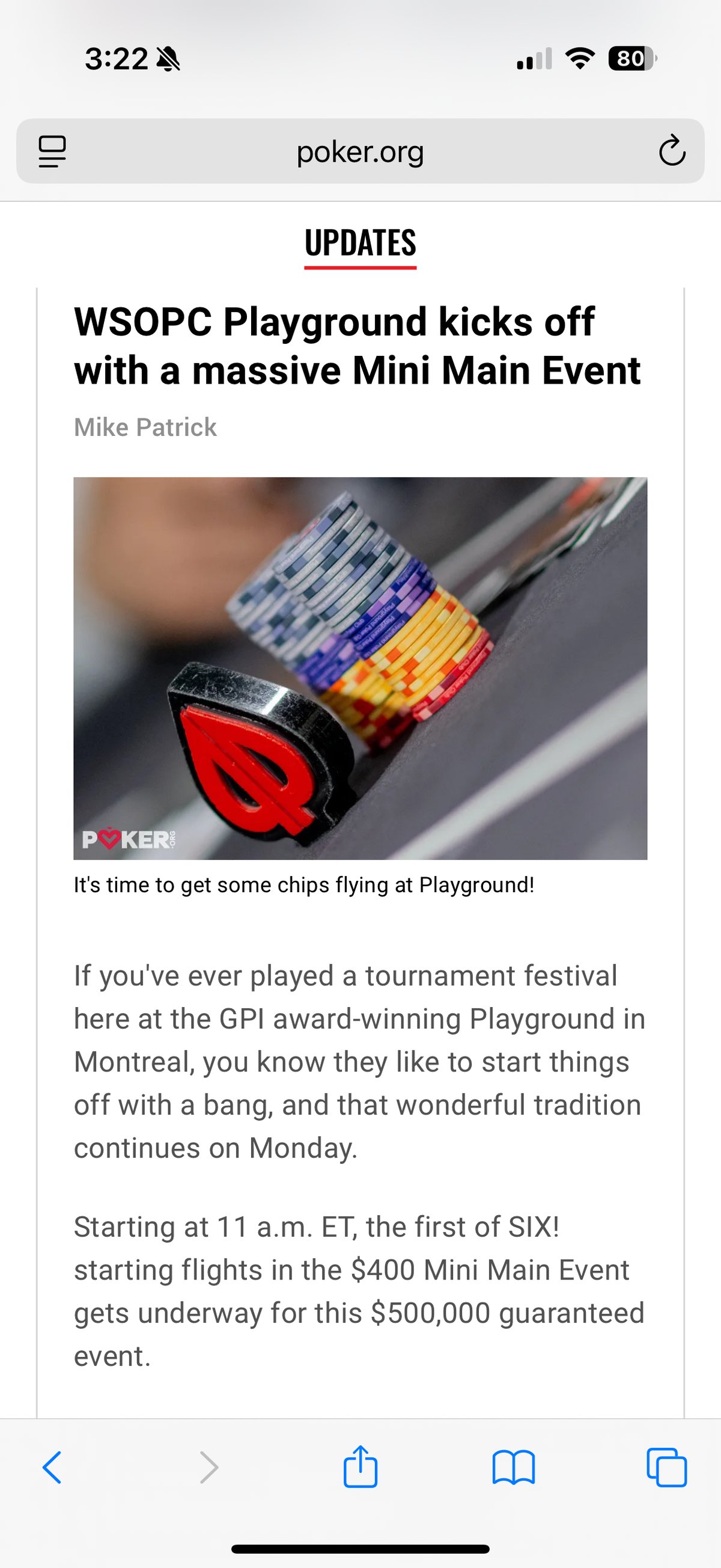Tap the poker.org address bar
This screenshot has width=721, height=1568.
[x=360, y=152]
